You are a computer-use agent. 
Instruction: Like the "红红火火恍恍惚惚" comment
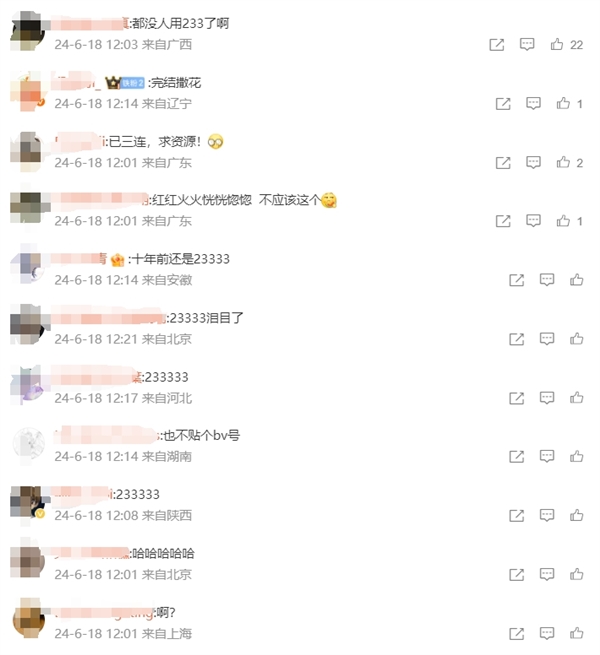(x=564, y=221)
